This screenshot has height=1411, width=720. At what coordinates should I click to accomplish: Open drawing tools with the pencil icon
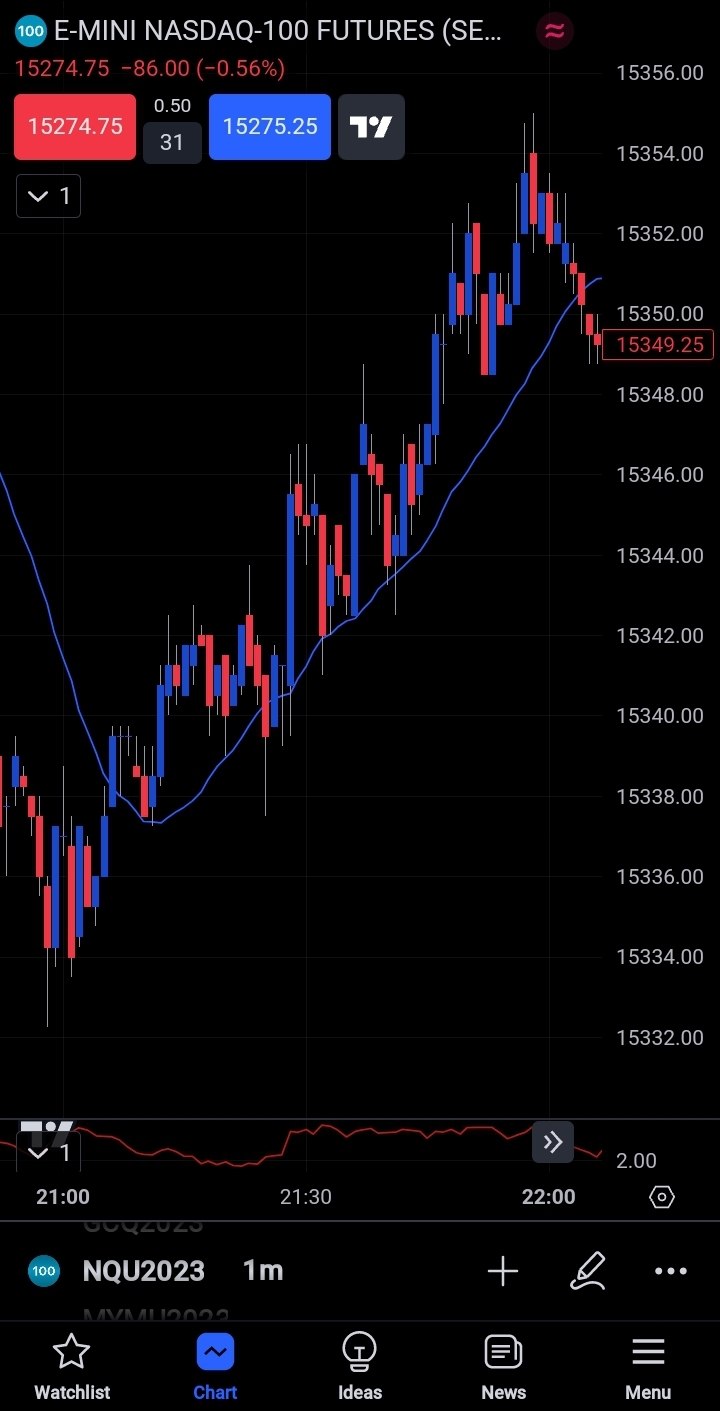click(x=588, y=1271)
